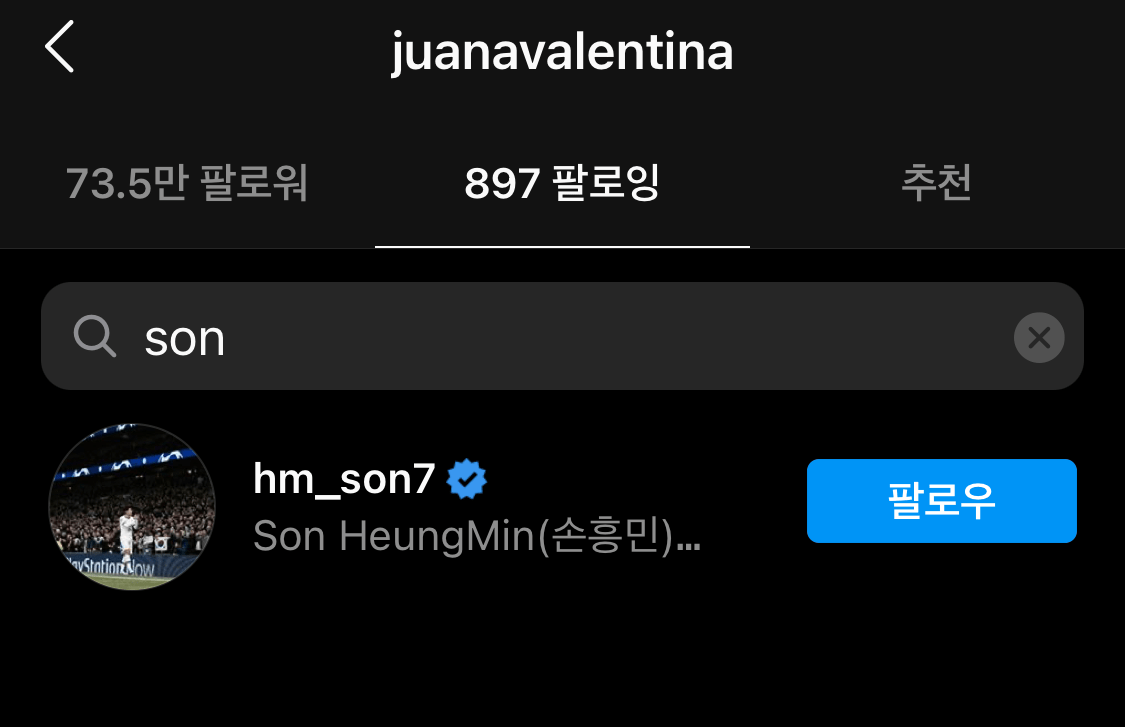Tap the search field containing 'son'

pos(540,337)
